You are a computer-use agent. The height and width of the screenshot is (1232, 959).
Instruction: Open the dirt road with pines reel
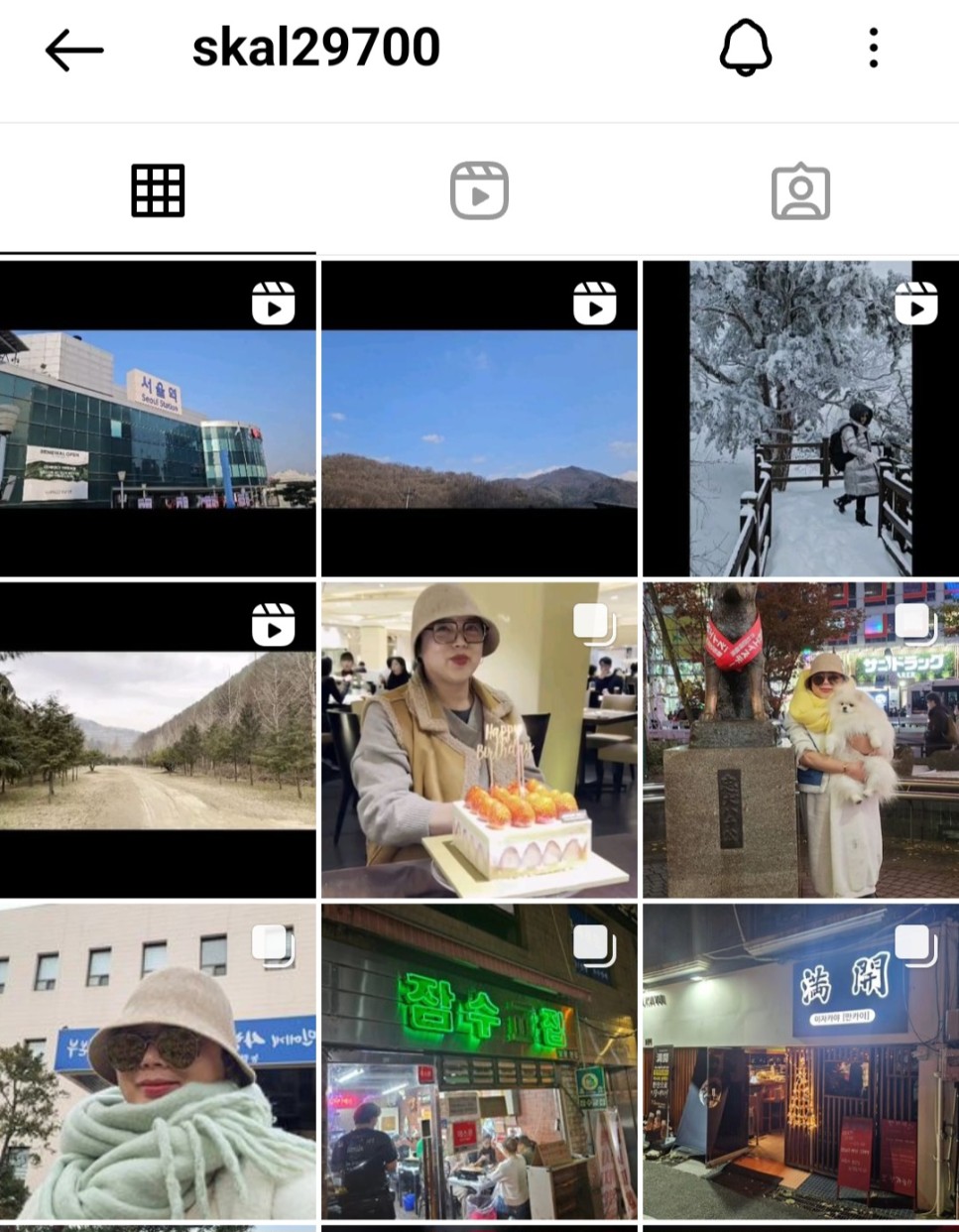pos(158,740)
